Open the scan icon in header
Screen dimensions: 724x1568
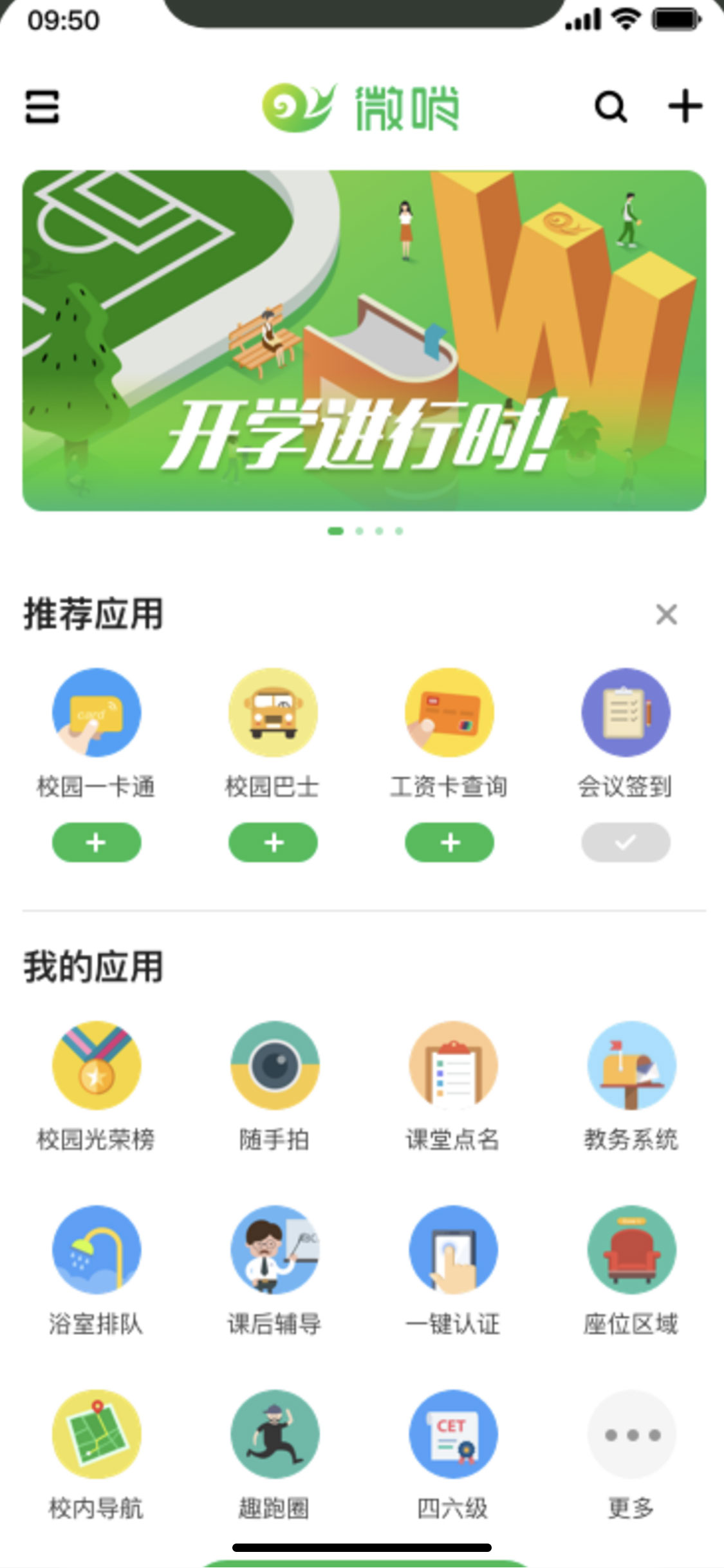[x=42, y=106]
